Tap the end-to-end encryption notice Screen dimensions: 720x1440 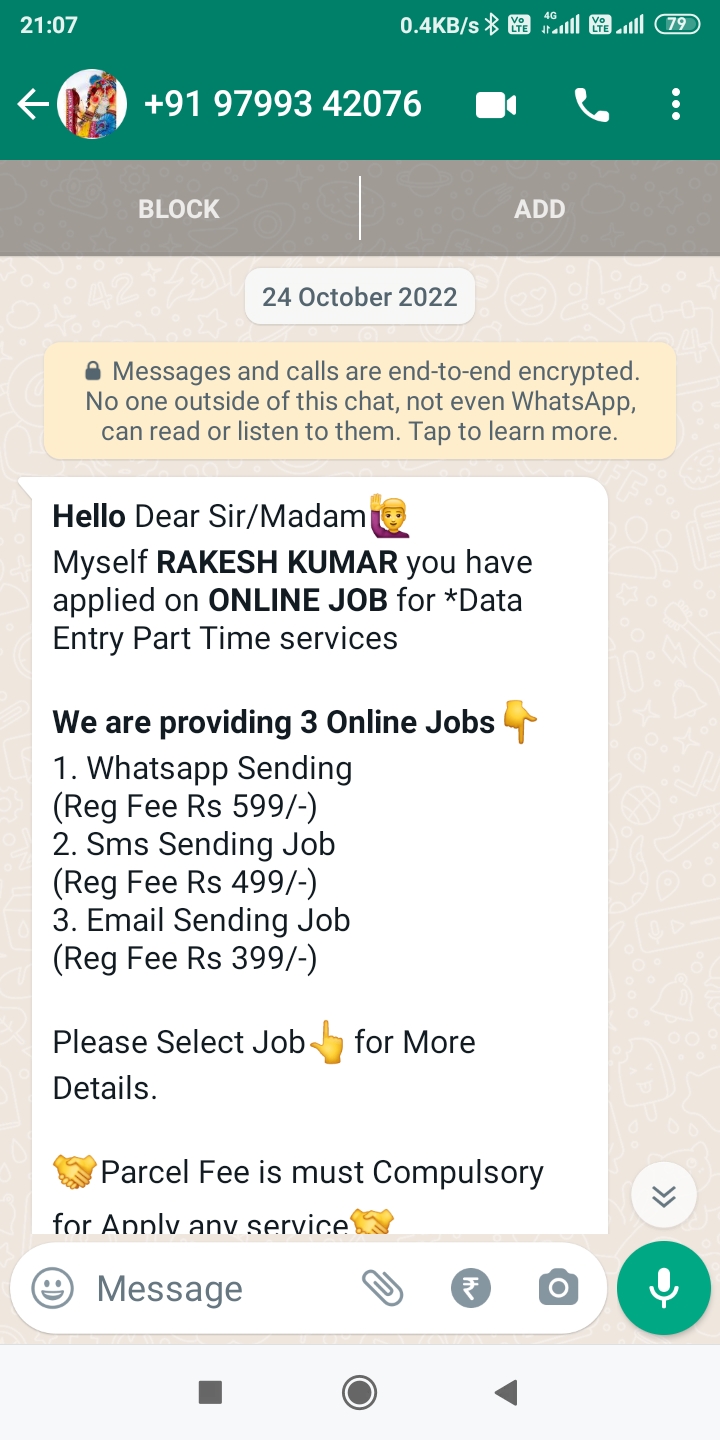pyautogui.click(x=360, y=401)
